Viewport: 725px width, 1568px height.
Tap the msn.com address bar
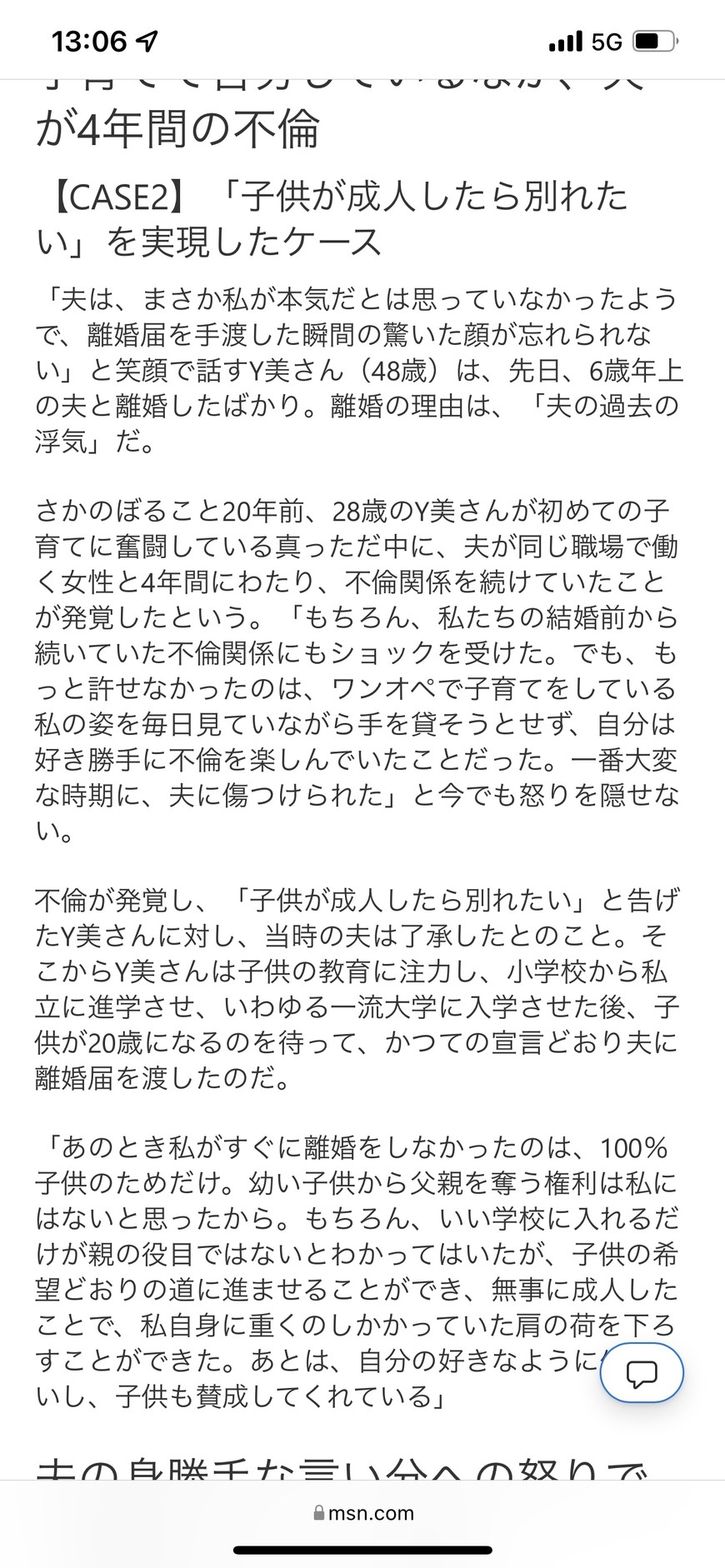click(363, 1513)
